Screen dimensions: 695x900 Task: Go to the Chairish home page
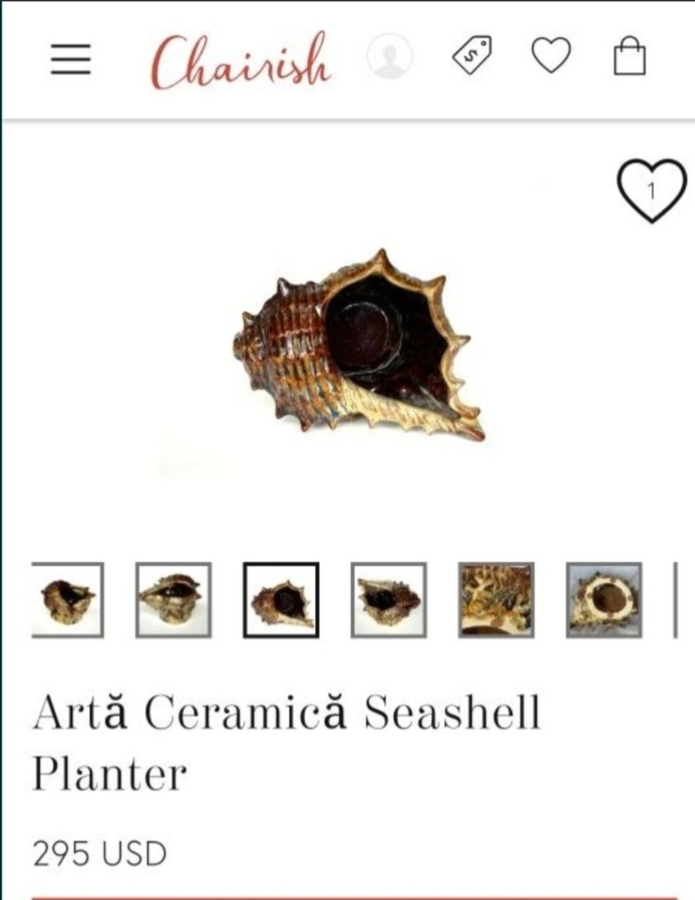pyautogui.click(x=241, y=60)
